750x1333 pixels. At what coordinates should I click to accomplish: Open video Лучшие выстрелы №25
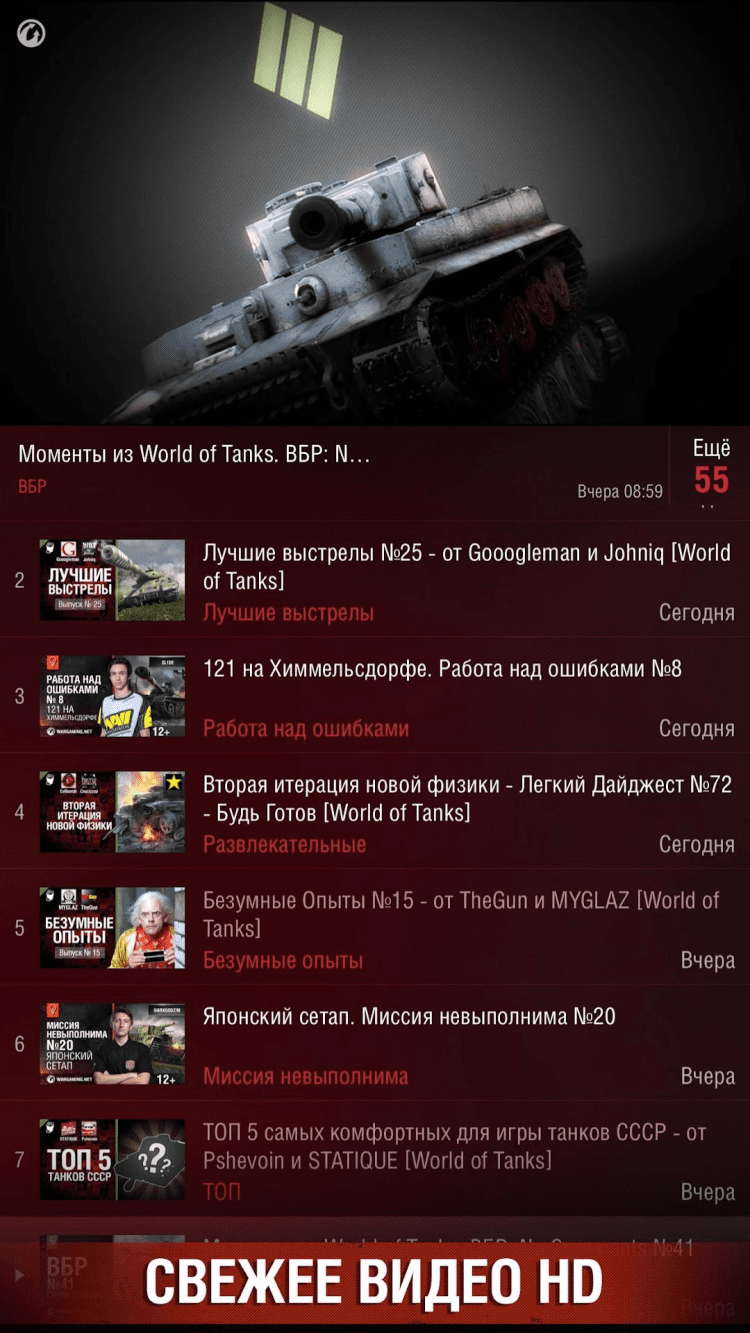[466, 567]
